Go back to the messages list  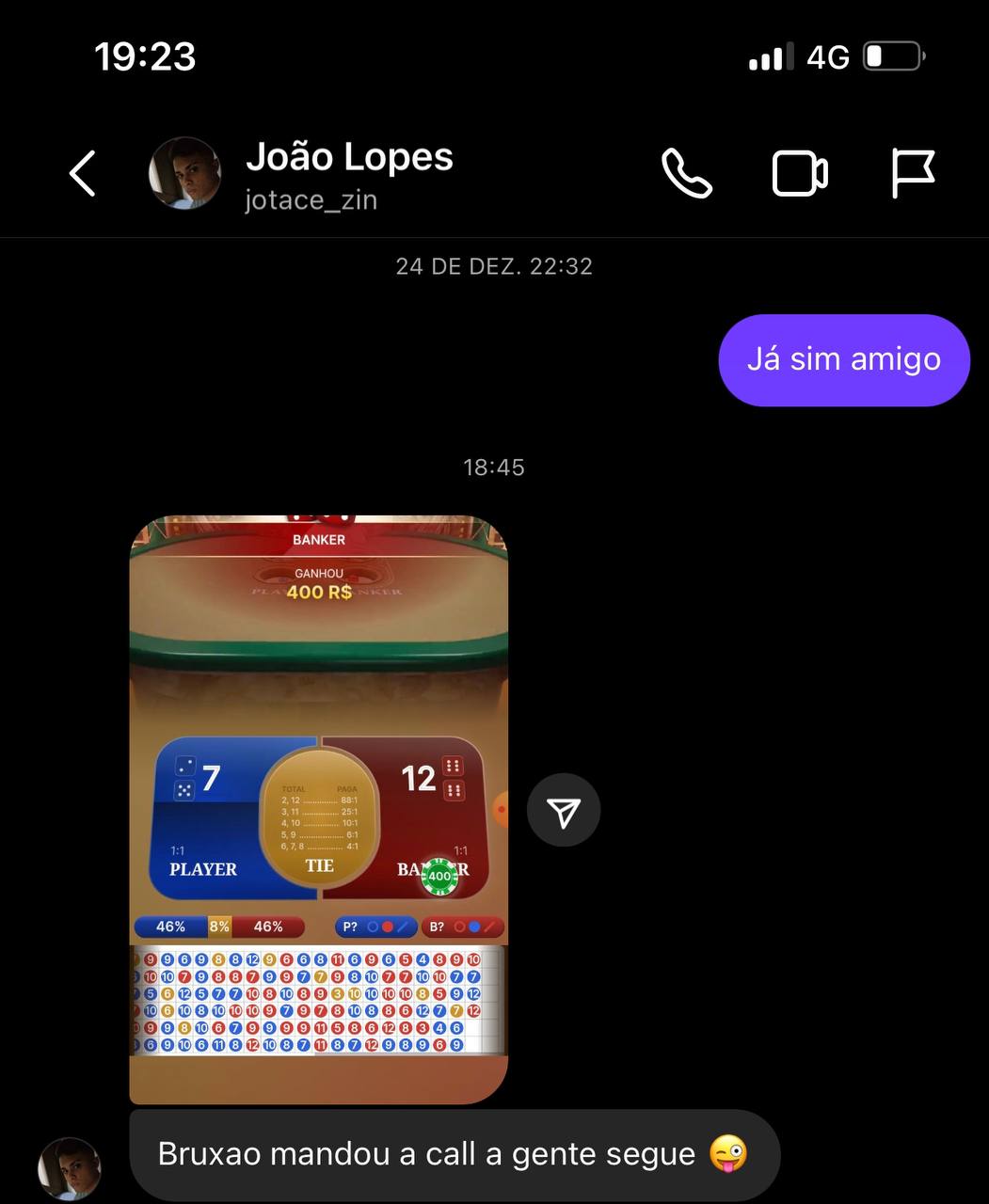(83, 174)
